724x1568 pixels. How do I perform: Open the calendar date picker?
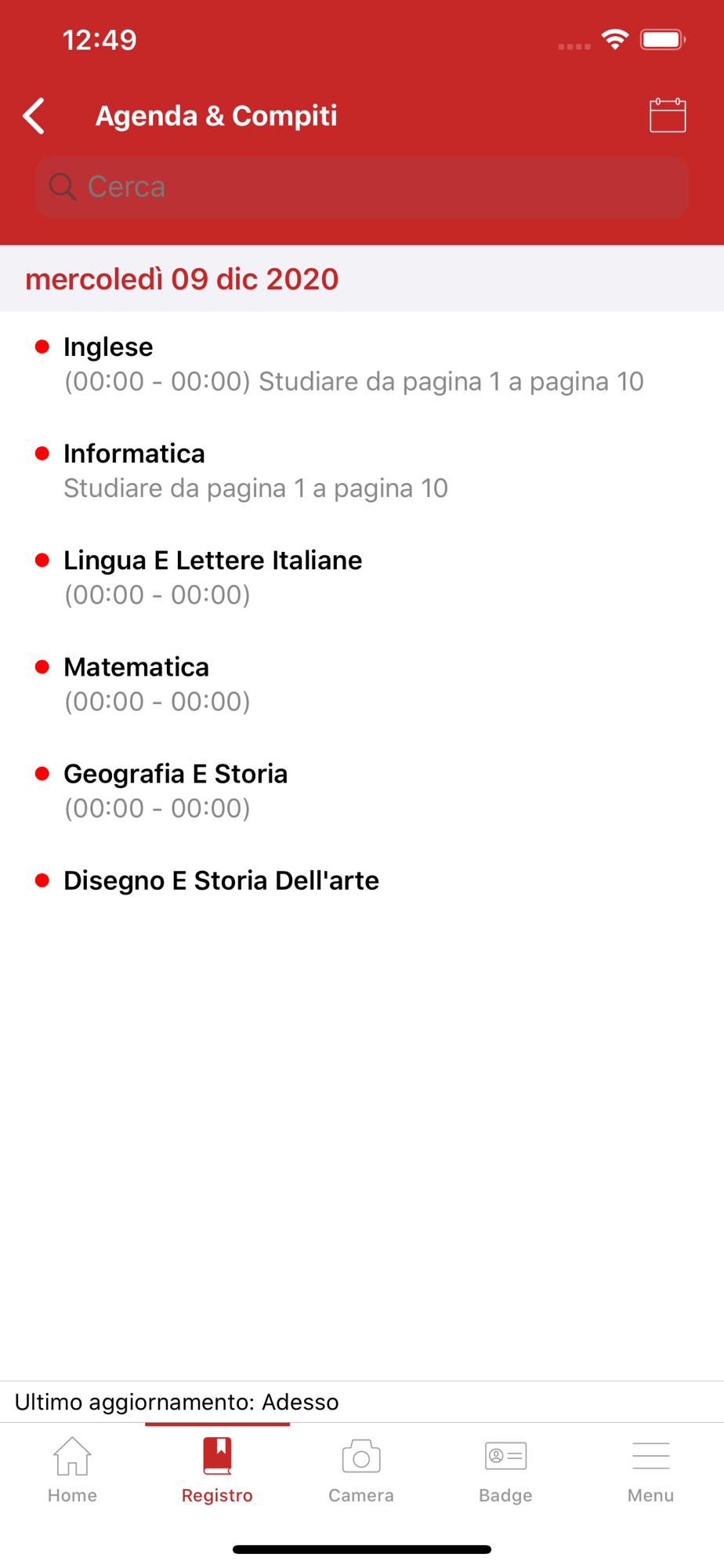pos(668,115)
